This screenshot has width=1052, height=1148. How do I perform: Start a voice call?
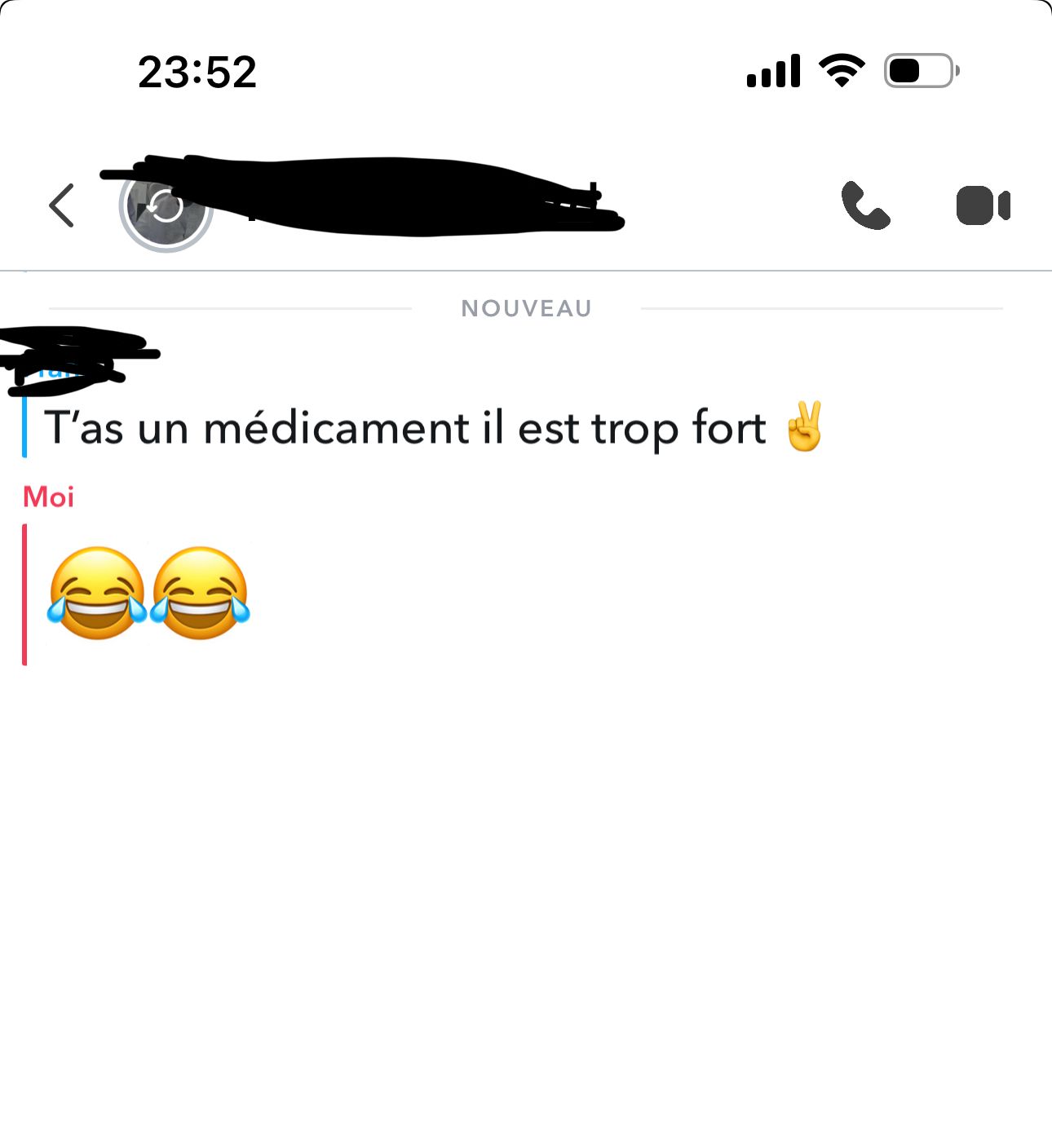click(865, 205)
